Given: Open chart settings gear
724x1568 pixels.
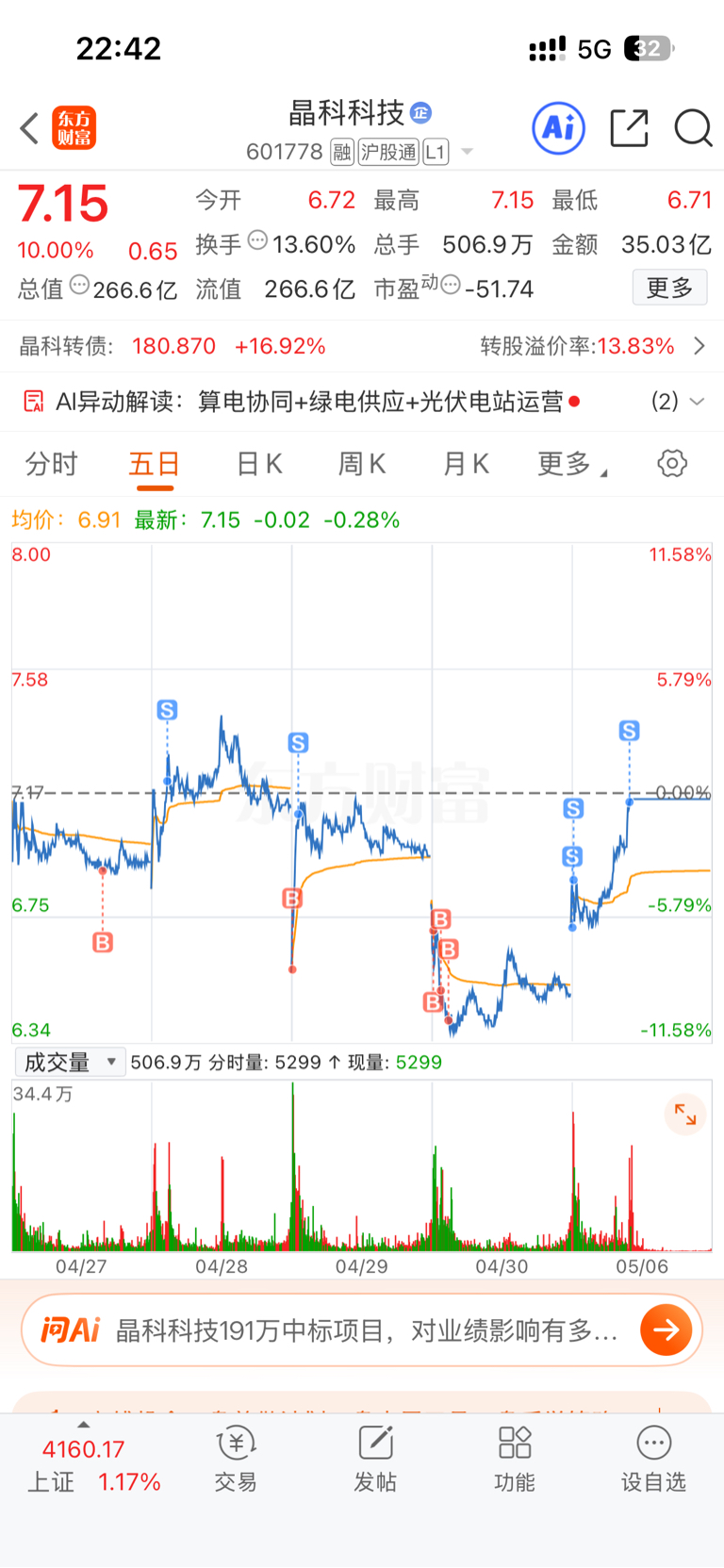Looking at the screenshot, I should (672, 463).
